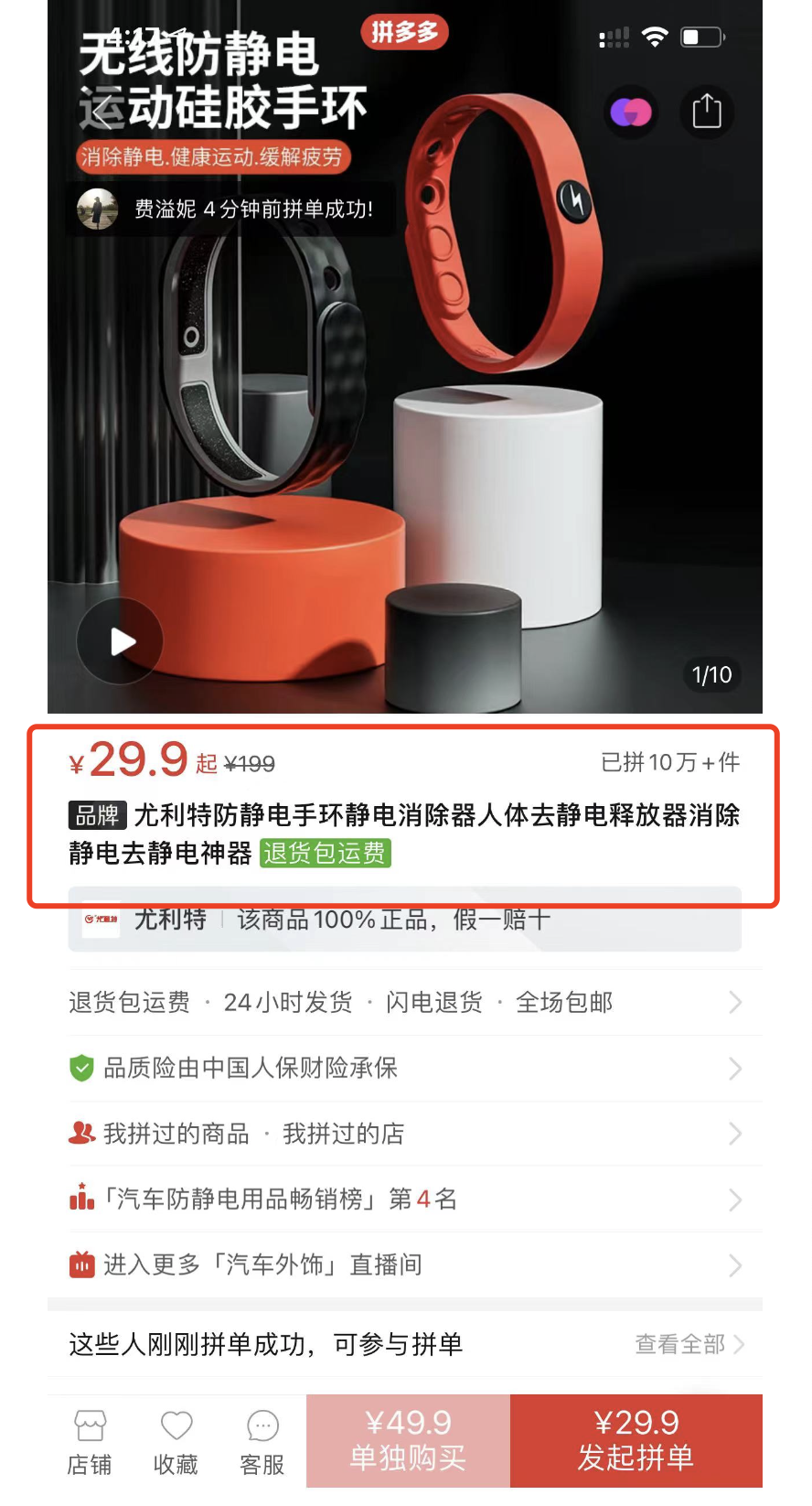
Task: View 汽车防静电用品畅销榜 ranking
Action: point(404,1199)
